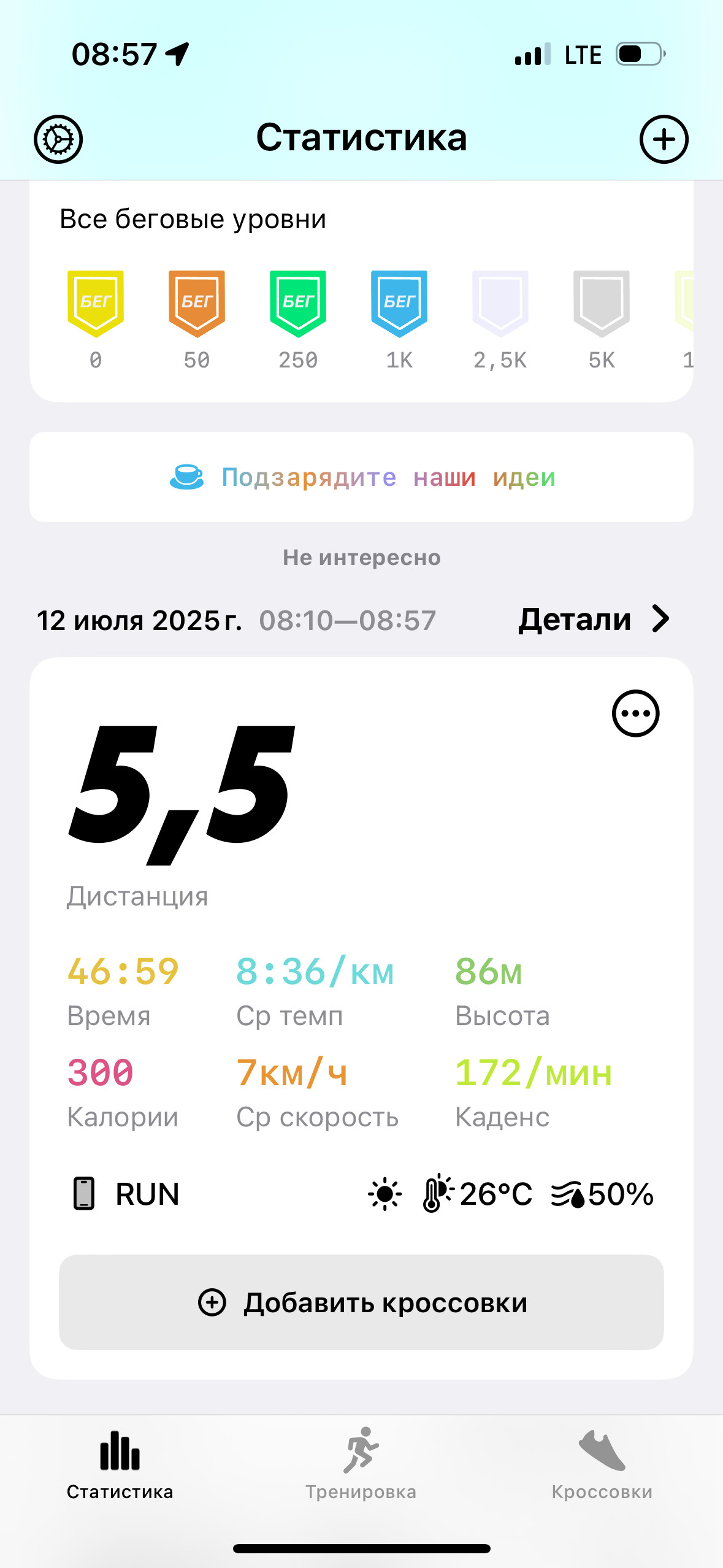Switch to the Тренировка tab

[361, 1465]
